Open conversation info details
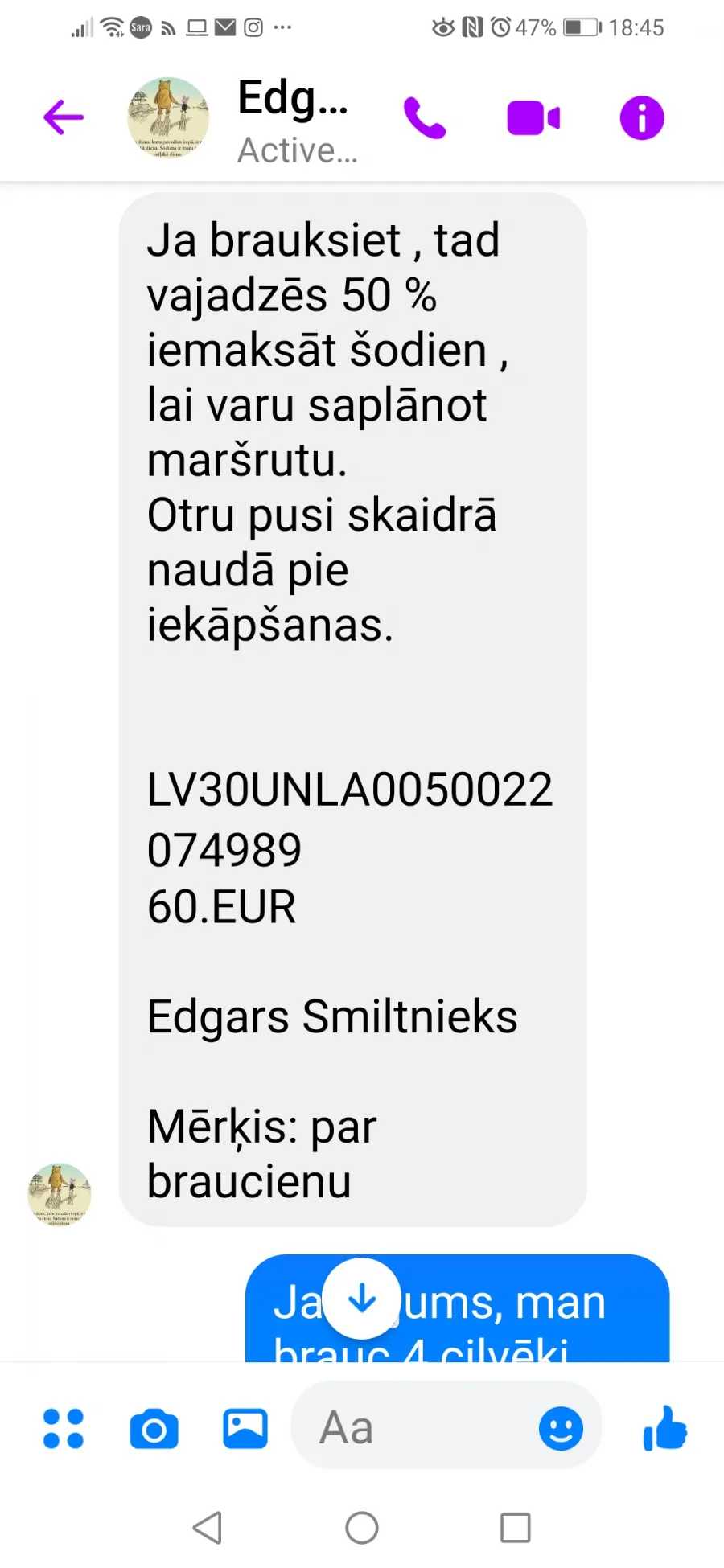This screenshot has height=1568, width=724. tap(642, 118)
